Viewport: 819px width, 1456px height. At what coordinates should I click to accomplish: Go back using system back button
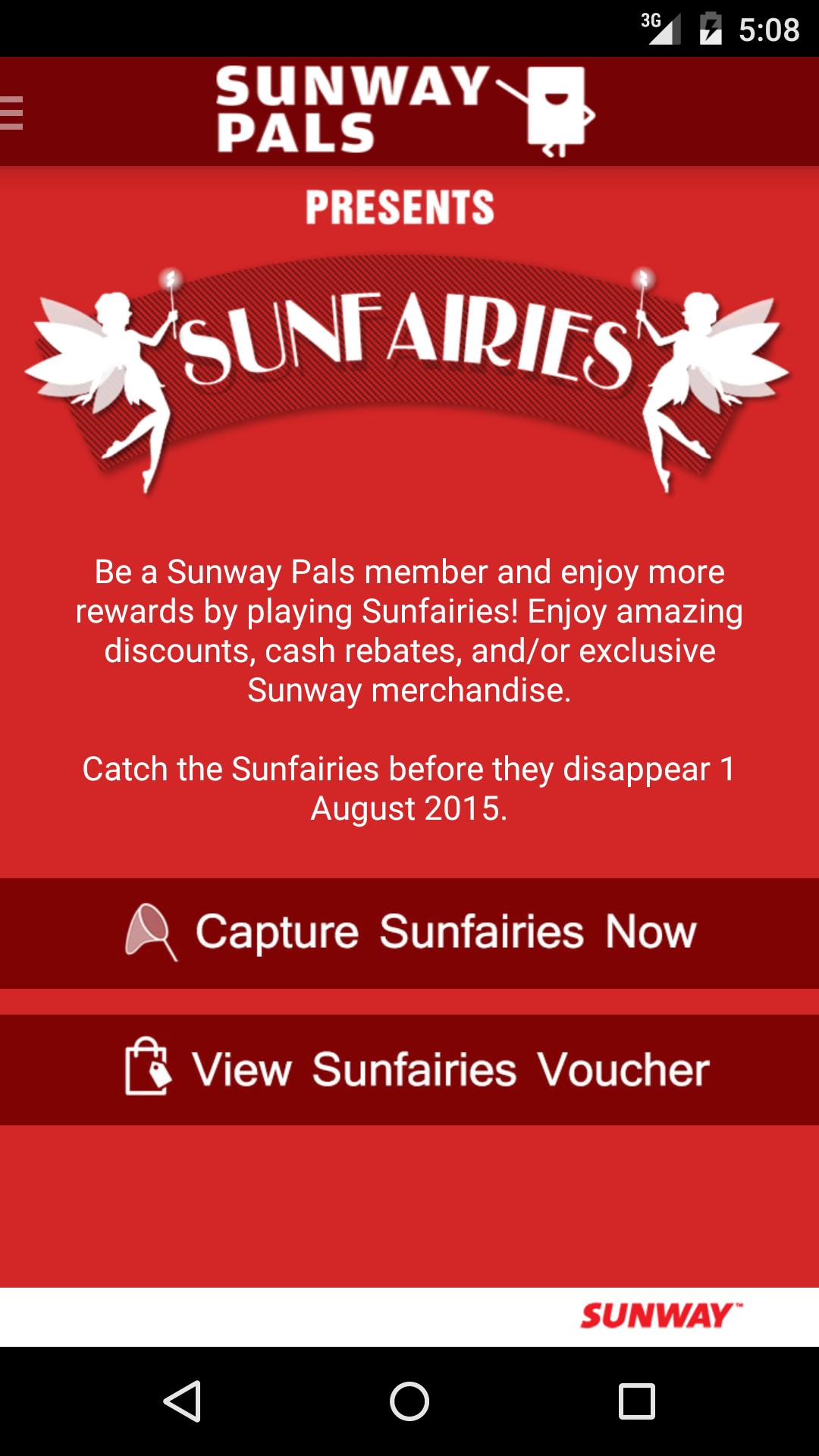[182, 1401]
